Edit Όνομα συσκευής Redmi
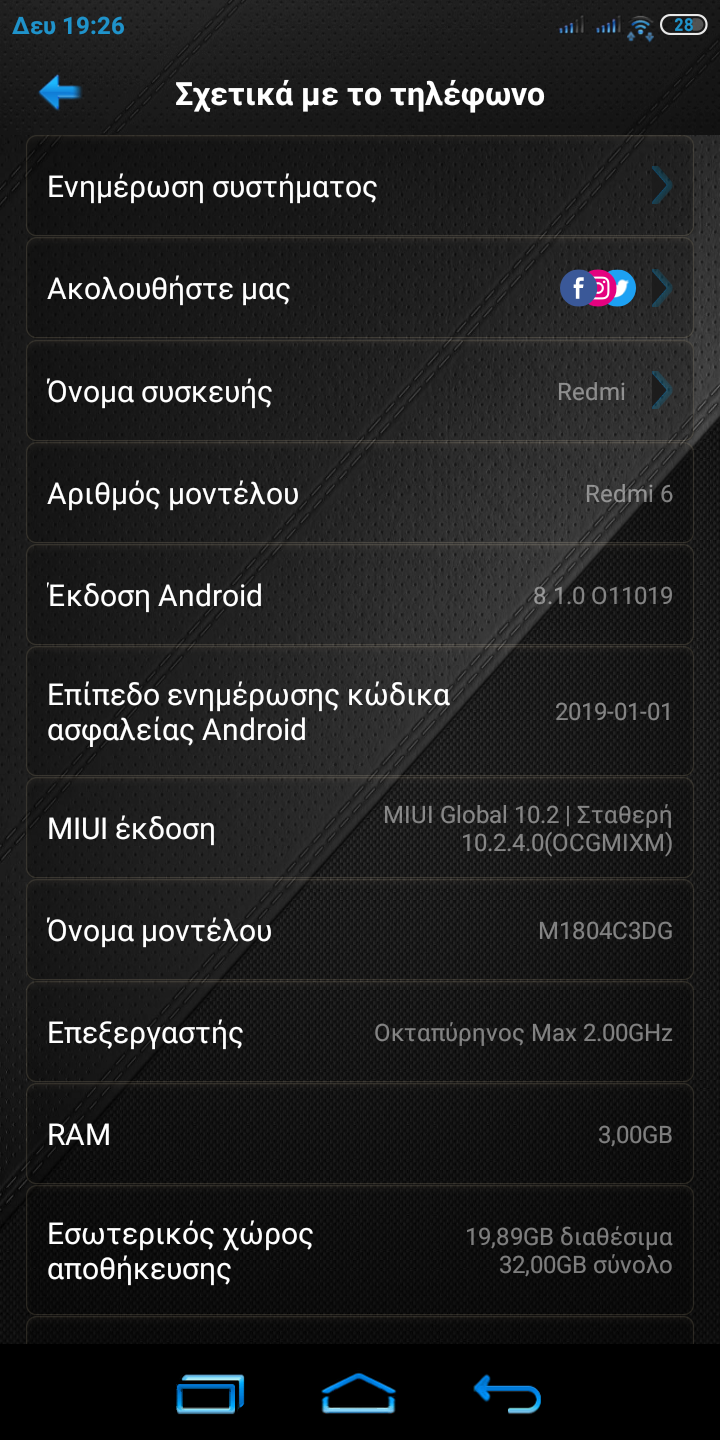The width and height of the screenshot is (720, 1440). [x=360, y=391]
